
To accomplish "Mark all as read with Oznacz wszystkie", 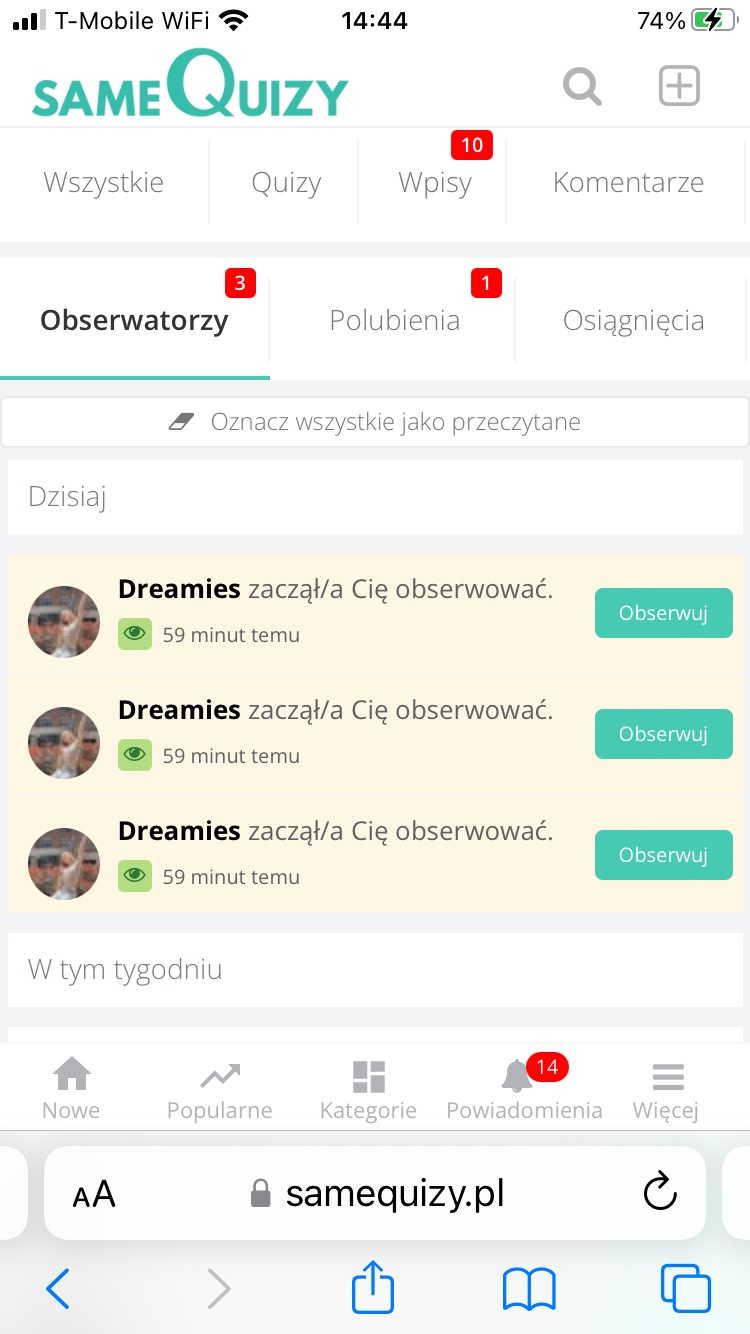I will point(375,422).
